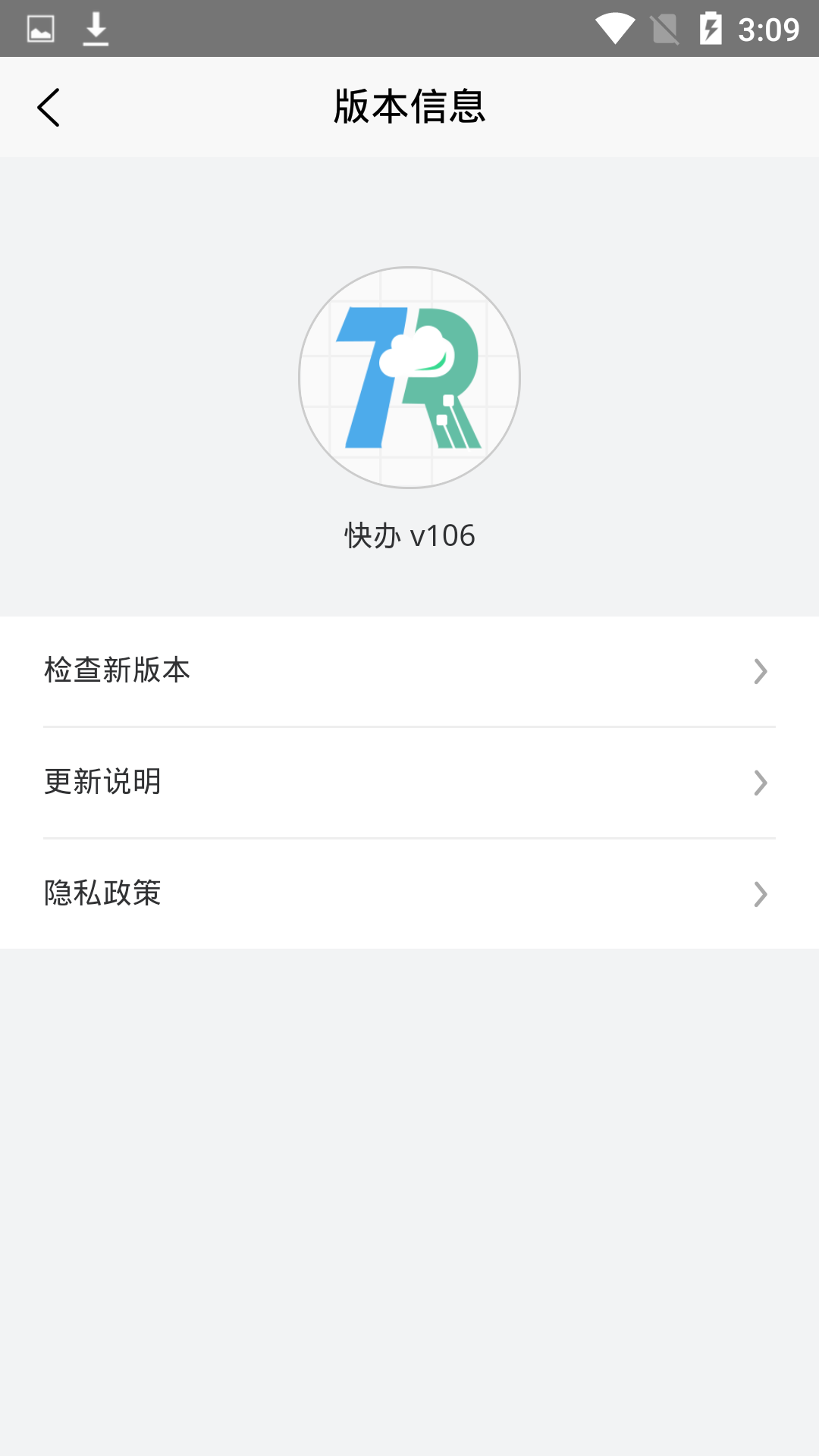The height and width of the screenshot is (1456, 819).
Task: Open the 更新说明 row
Action: pyautogui.click(x=409, y=783)
